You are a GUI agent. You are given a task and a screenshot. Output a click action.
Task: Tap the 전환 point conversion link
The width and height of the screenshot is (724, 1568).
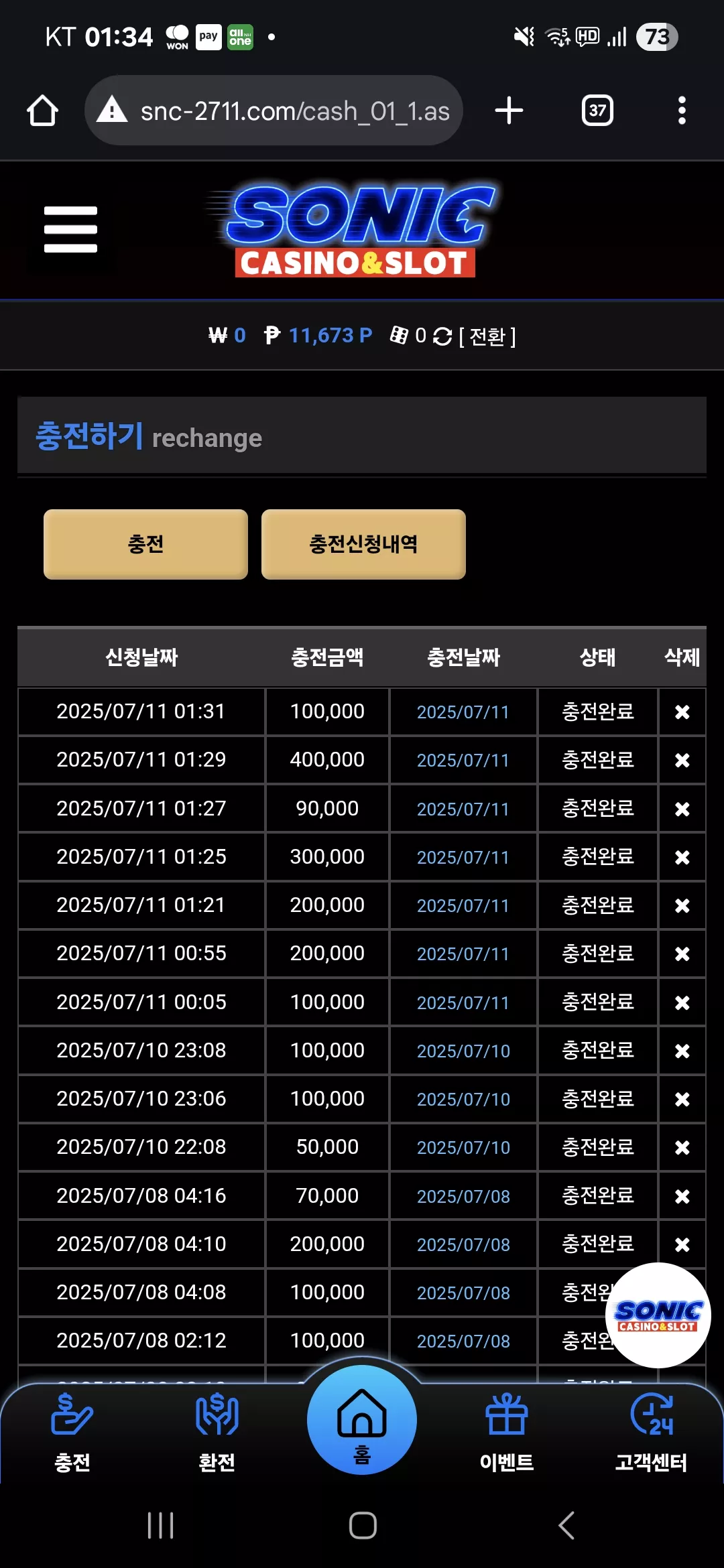(x=487, y=336)
